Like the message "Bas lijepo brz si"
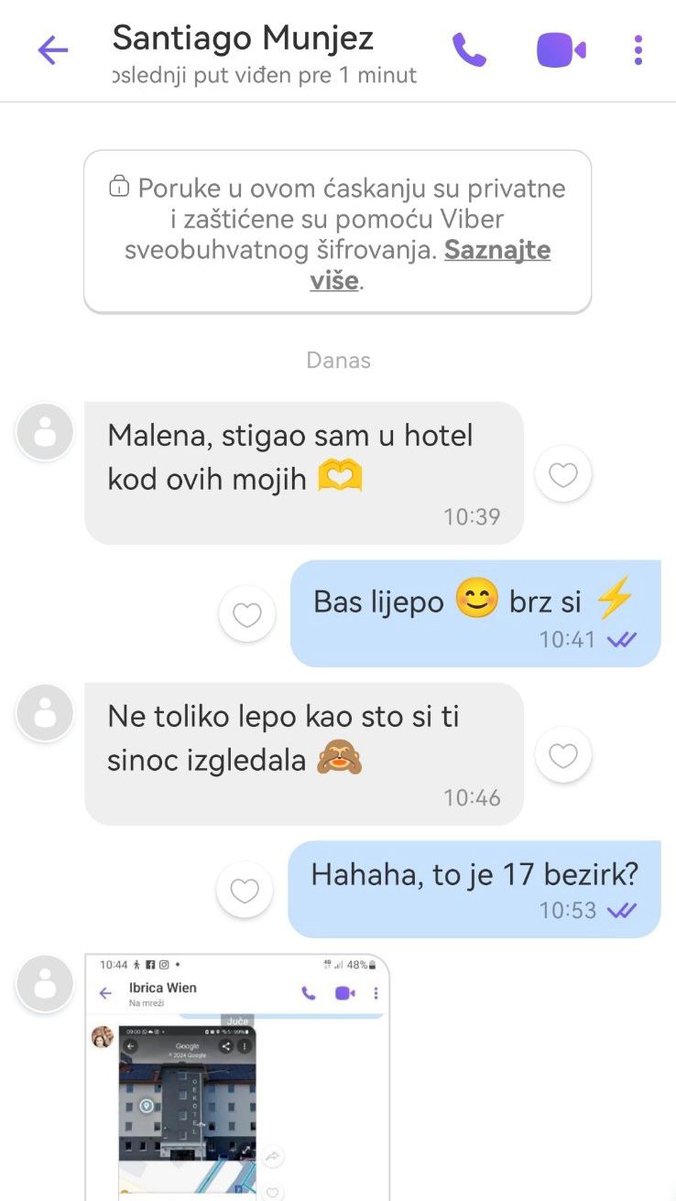The width and height of the screenshot is (676, 1201). (246, 615)
